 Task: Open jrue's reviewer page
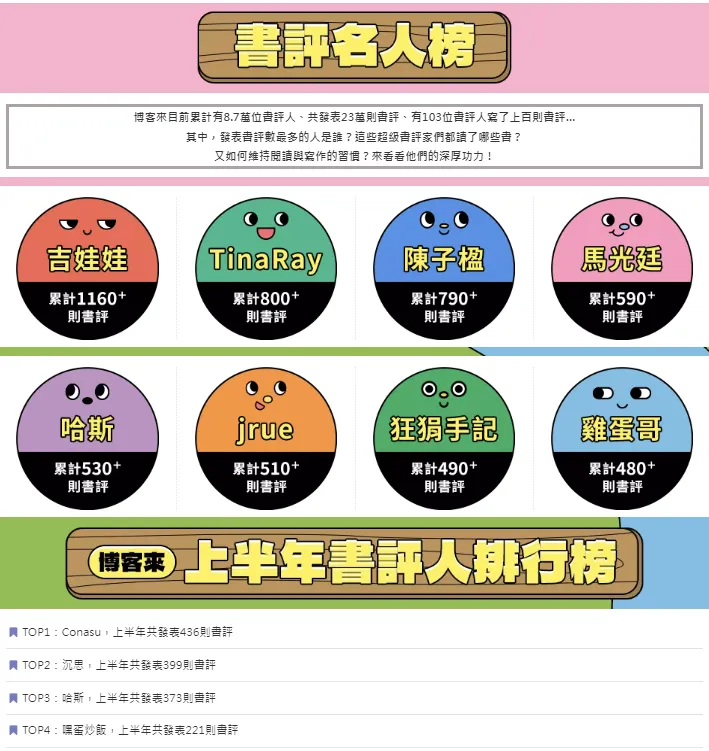(266, 438)
